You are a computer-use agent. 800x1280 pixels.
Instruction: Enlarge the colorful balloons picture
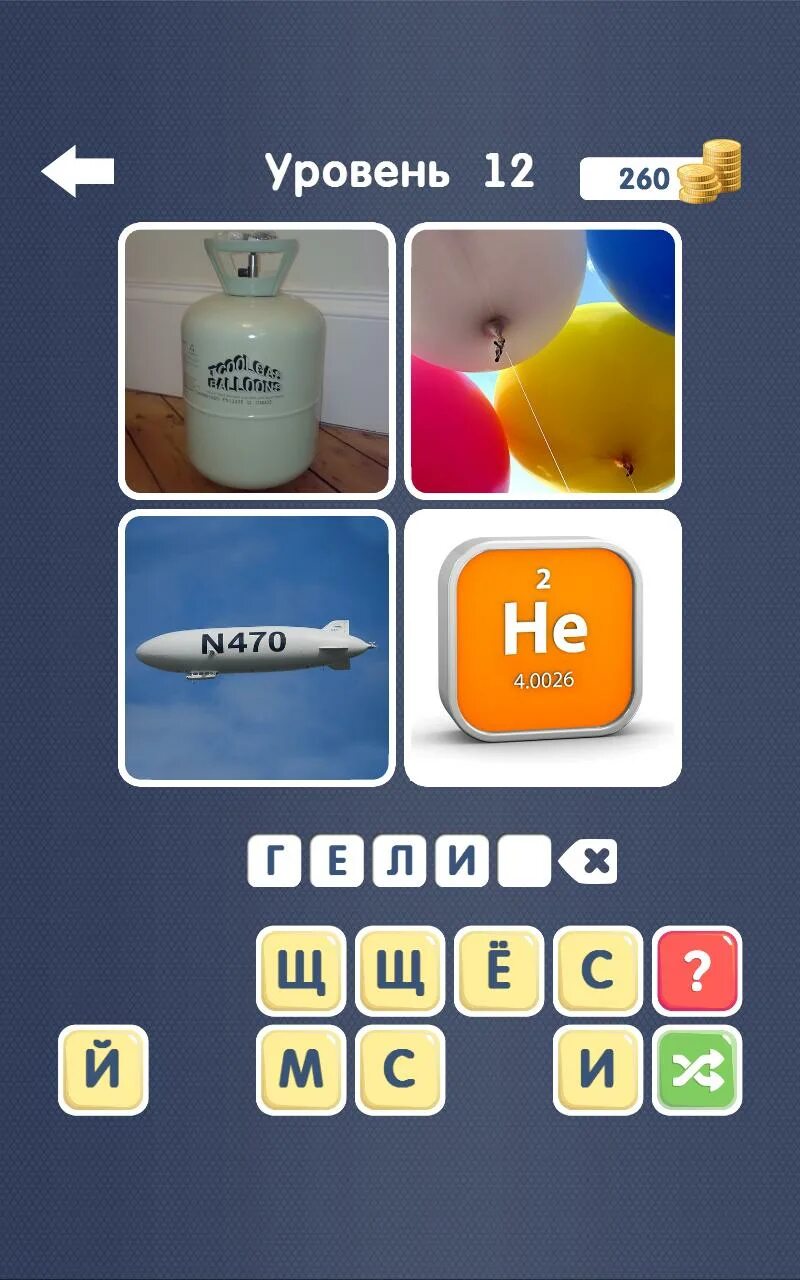click(x=543, y=361)
